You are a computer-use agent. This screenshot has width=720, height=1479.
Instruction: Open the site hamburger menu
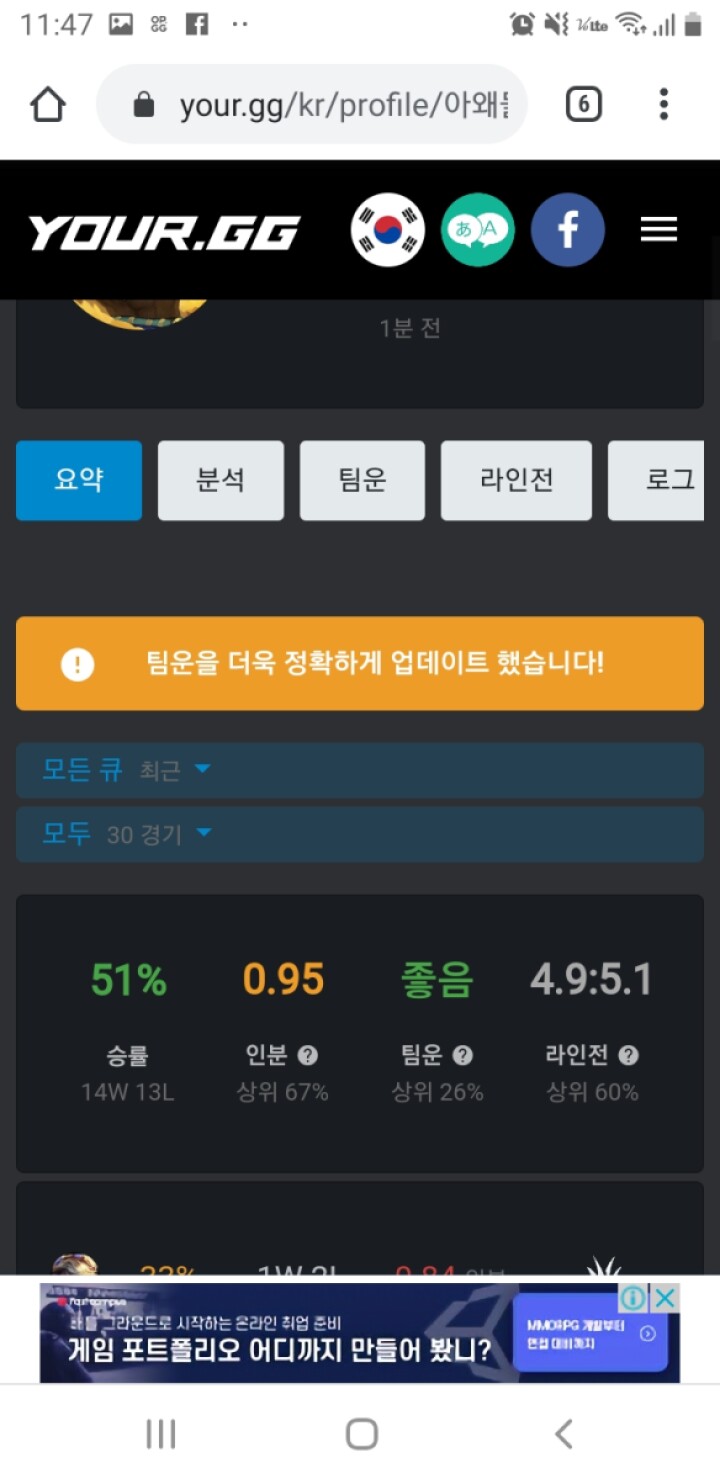click(659, 230)
